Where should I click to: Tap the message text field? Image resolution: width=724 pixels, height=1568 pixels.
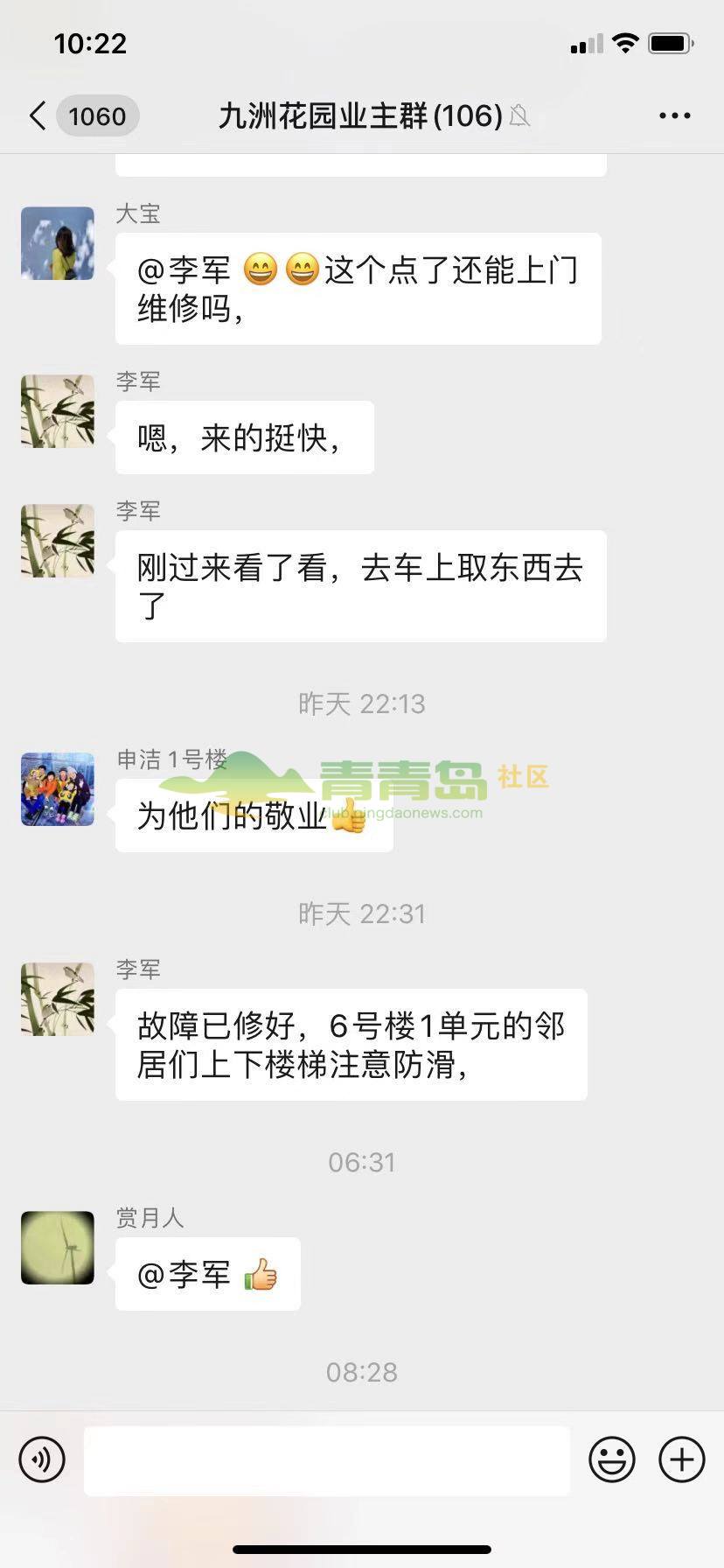pyautogui.click(x=326, y=1459)
